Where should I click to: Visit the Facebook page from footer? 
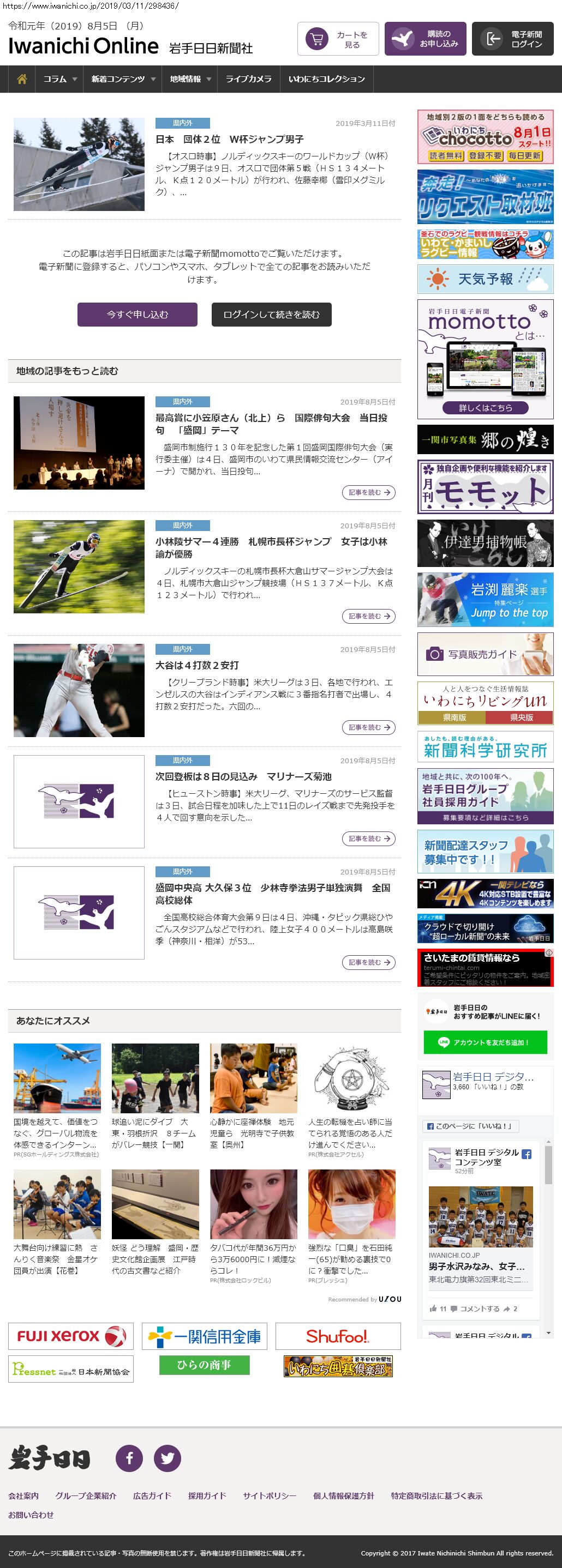tap(129, 1458)
